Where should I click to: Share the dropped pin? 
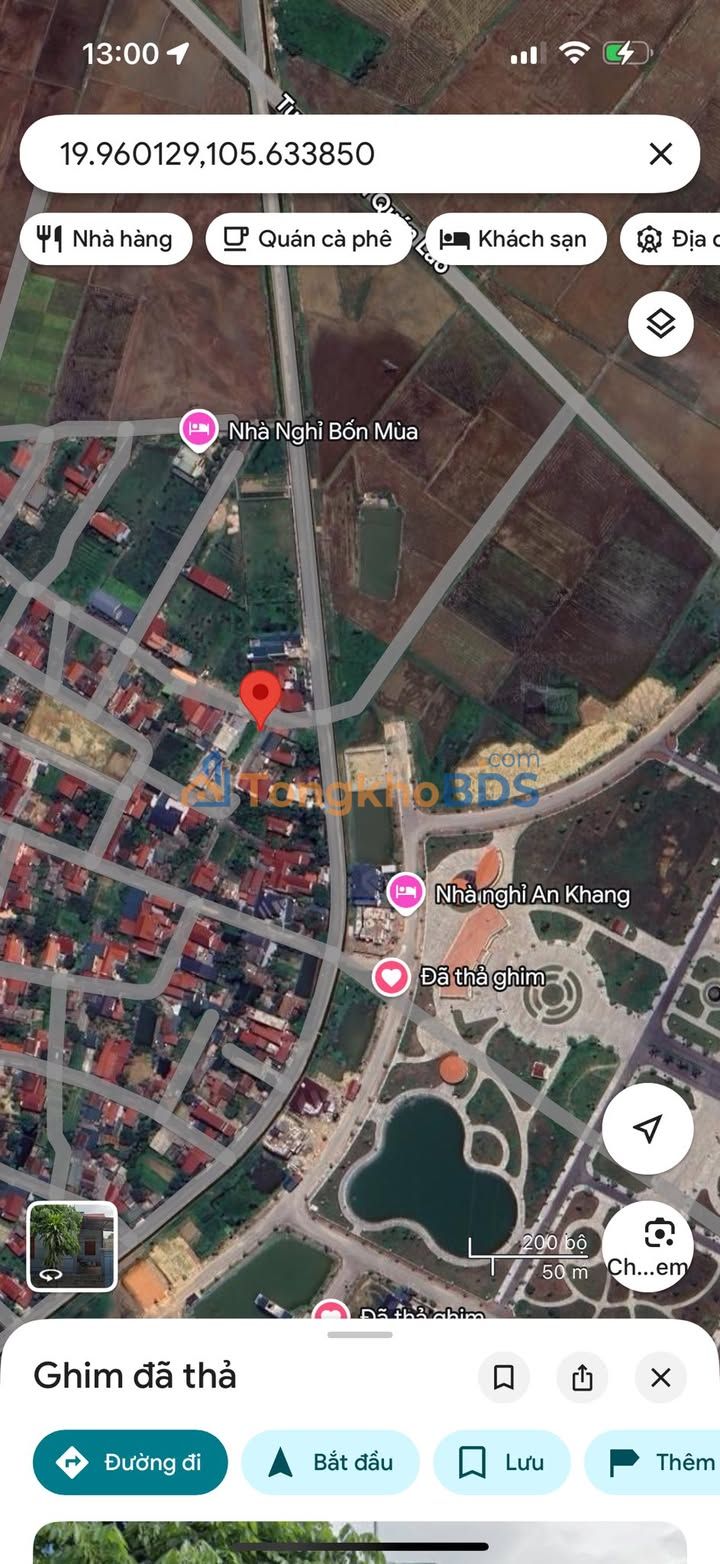[582, 1378]
